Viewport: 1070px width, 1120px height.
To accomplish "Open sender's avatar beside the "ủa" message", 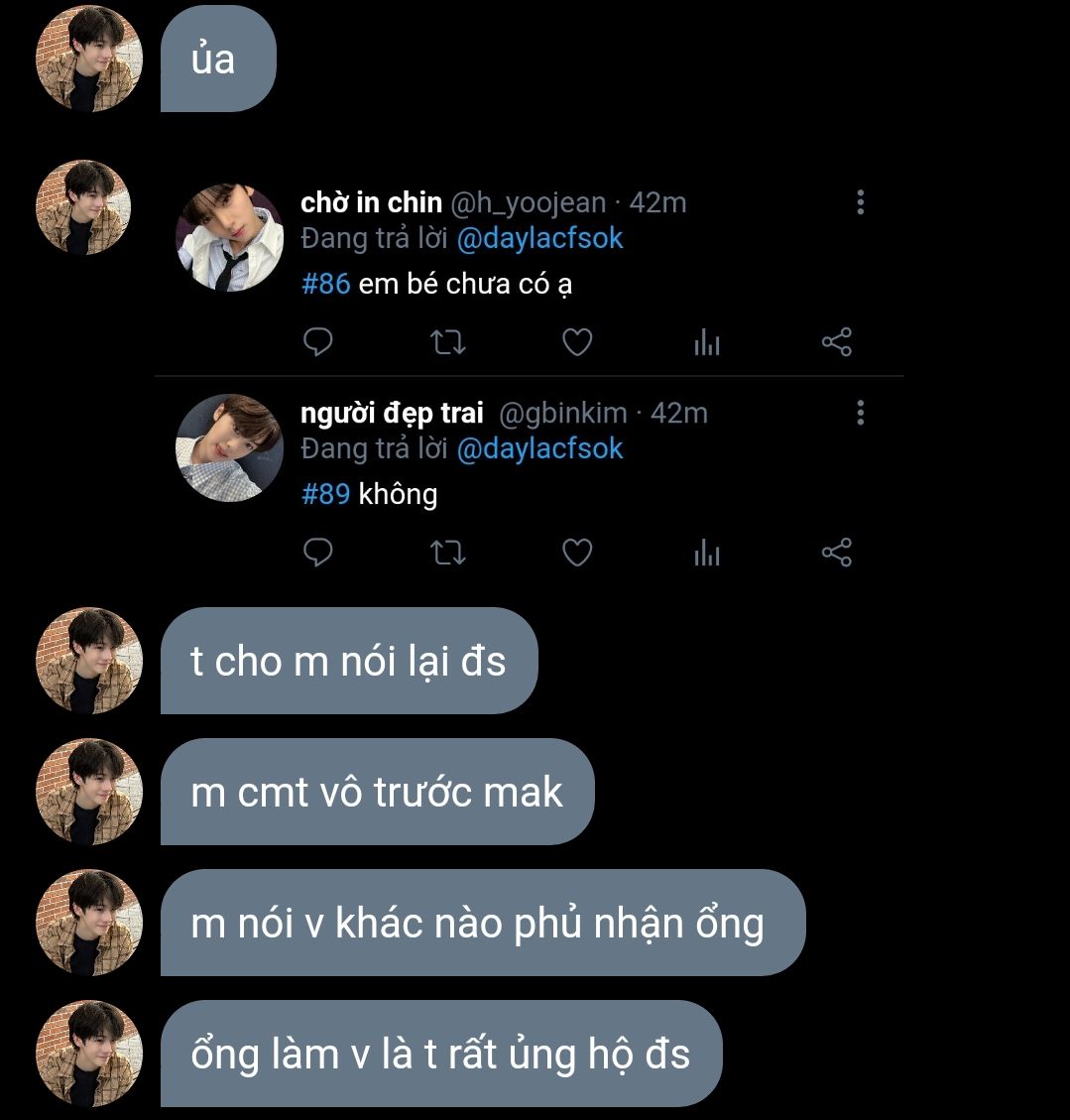I will 89,59.
